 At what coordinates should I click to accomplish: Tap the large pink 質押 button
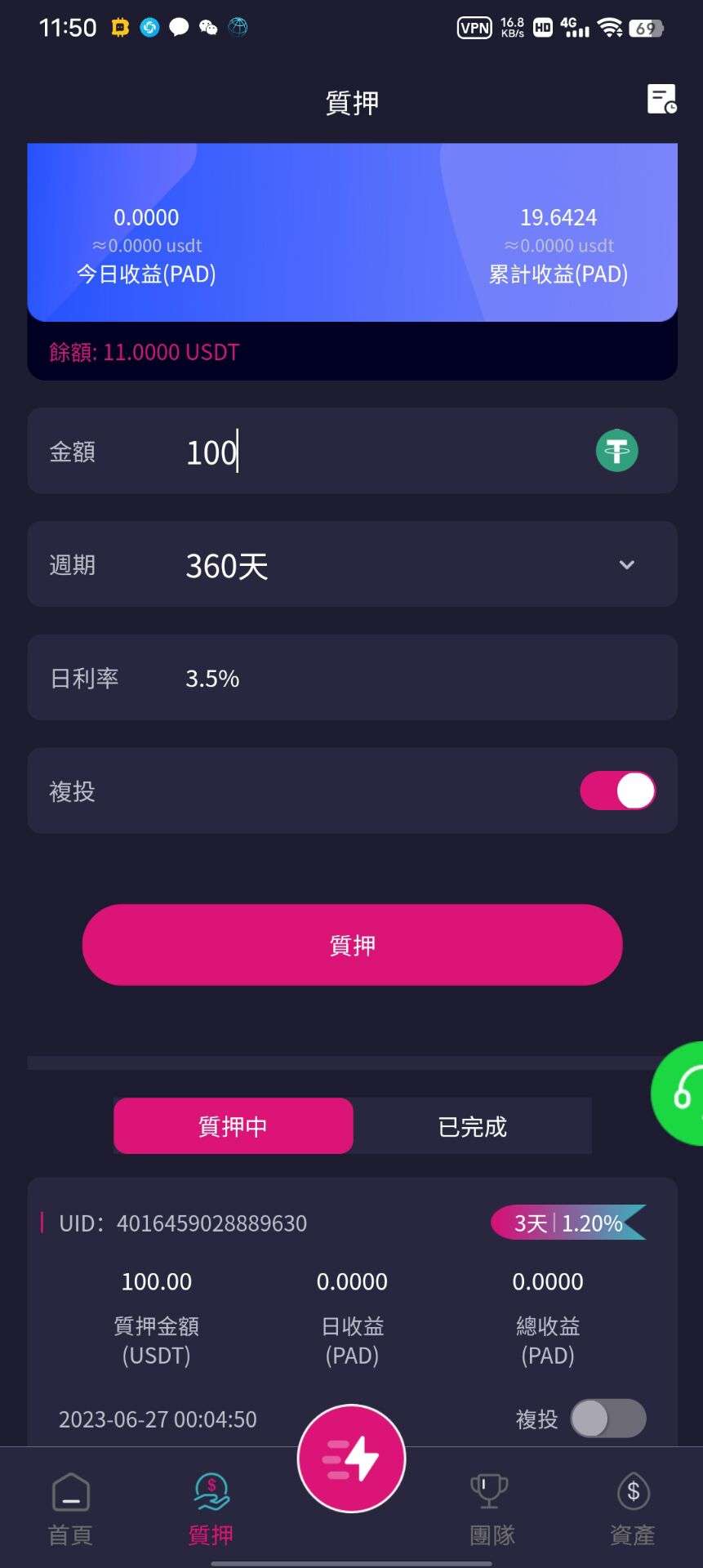coord(353,945)
